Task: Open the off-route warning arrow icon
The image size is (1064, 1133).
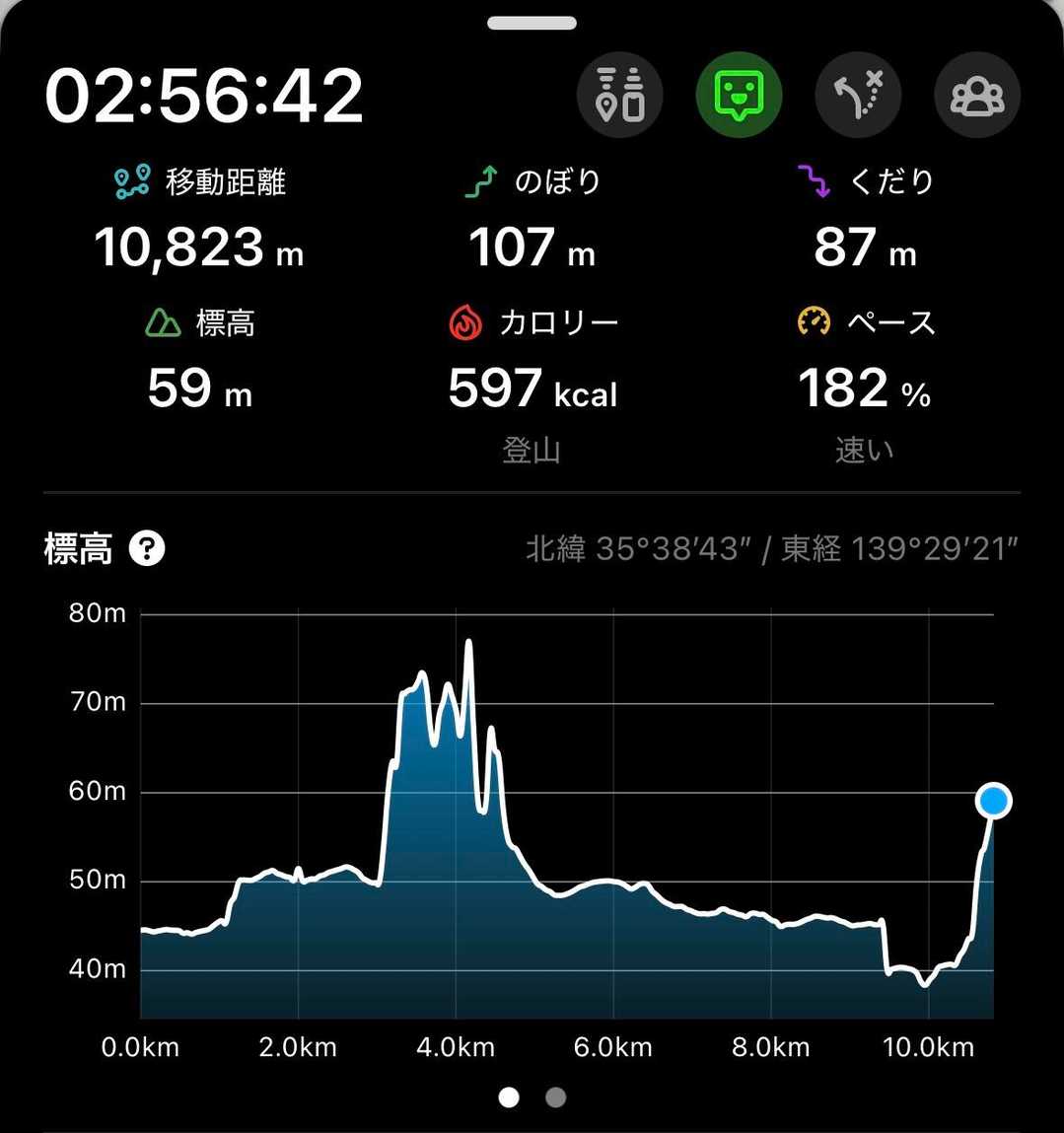Action: pyautogui.click(x=858, y=96)
